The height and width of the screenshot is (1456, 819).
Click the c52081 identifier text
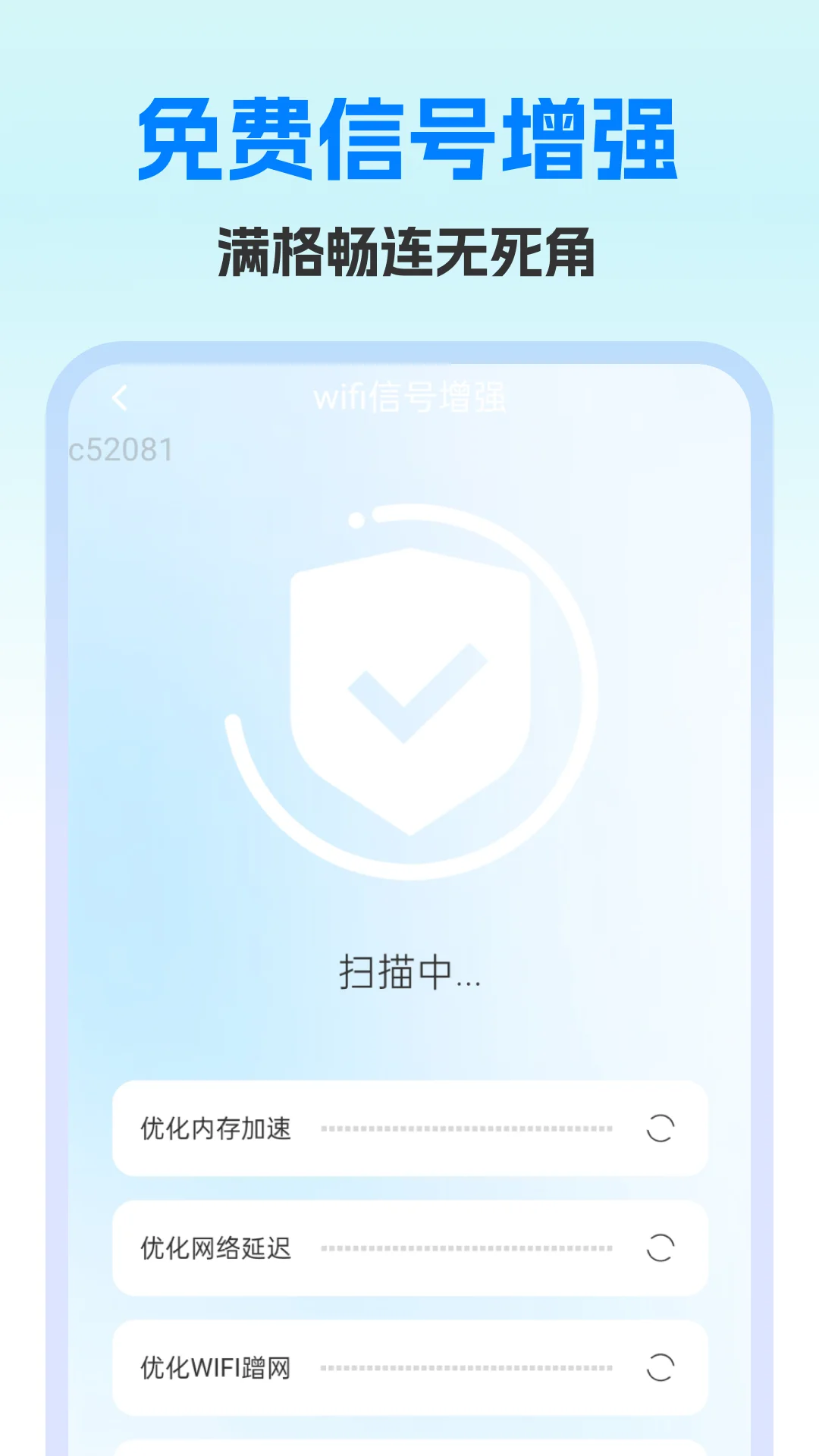pos(123,448)
